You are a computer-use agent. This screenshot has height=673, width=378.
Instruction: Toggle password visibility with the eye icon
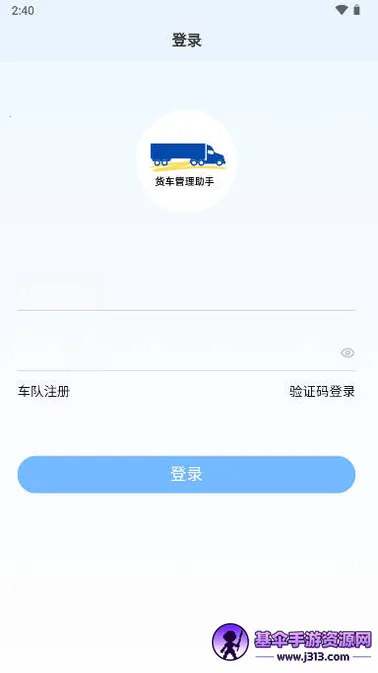tap(347, 353)
